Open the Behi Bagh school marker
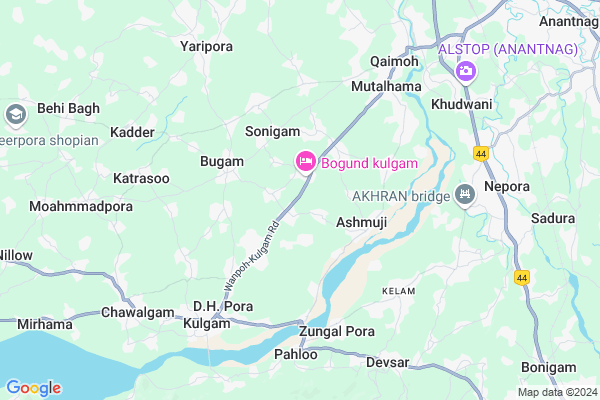Viewport: 600px width, 400px height. point(16,115)
